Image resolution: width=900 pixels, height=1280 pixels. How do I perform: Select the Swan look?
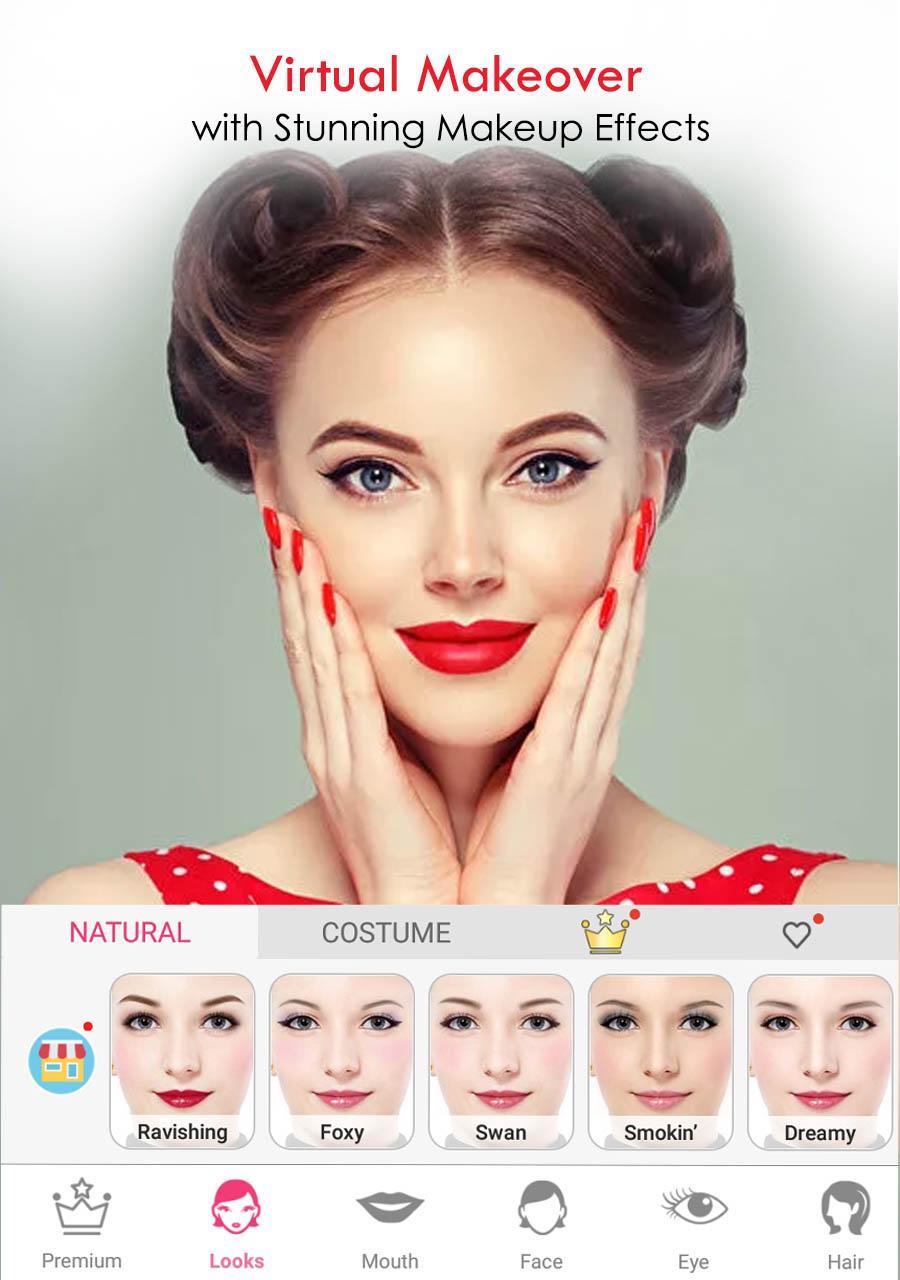tap(500, 1061)
